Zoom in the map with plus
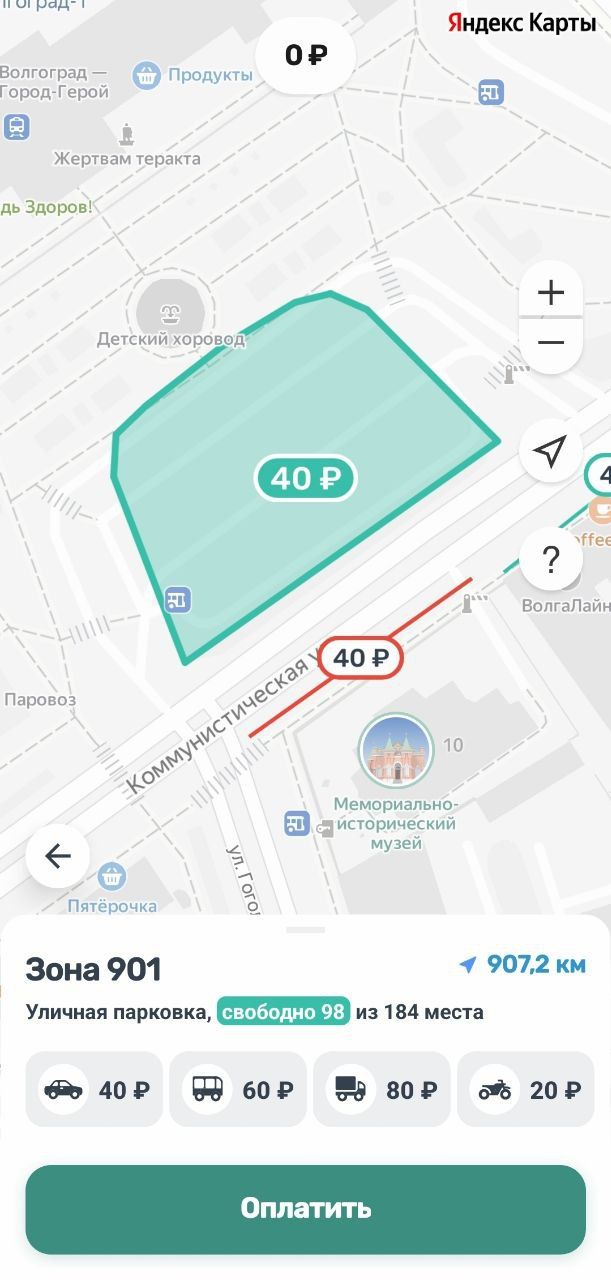 (550, 293)
